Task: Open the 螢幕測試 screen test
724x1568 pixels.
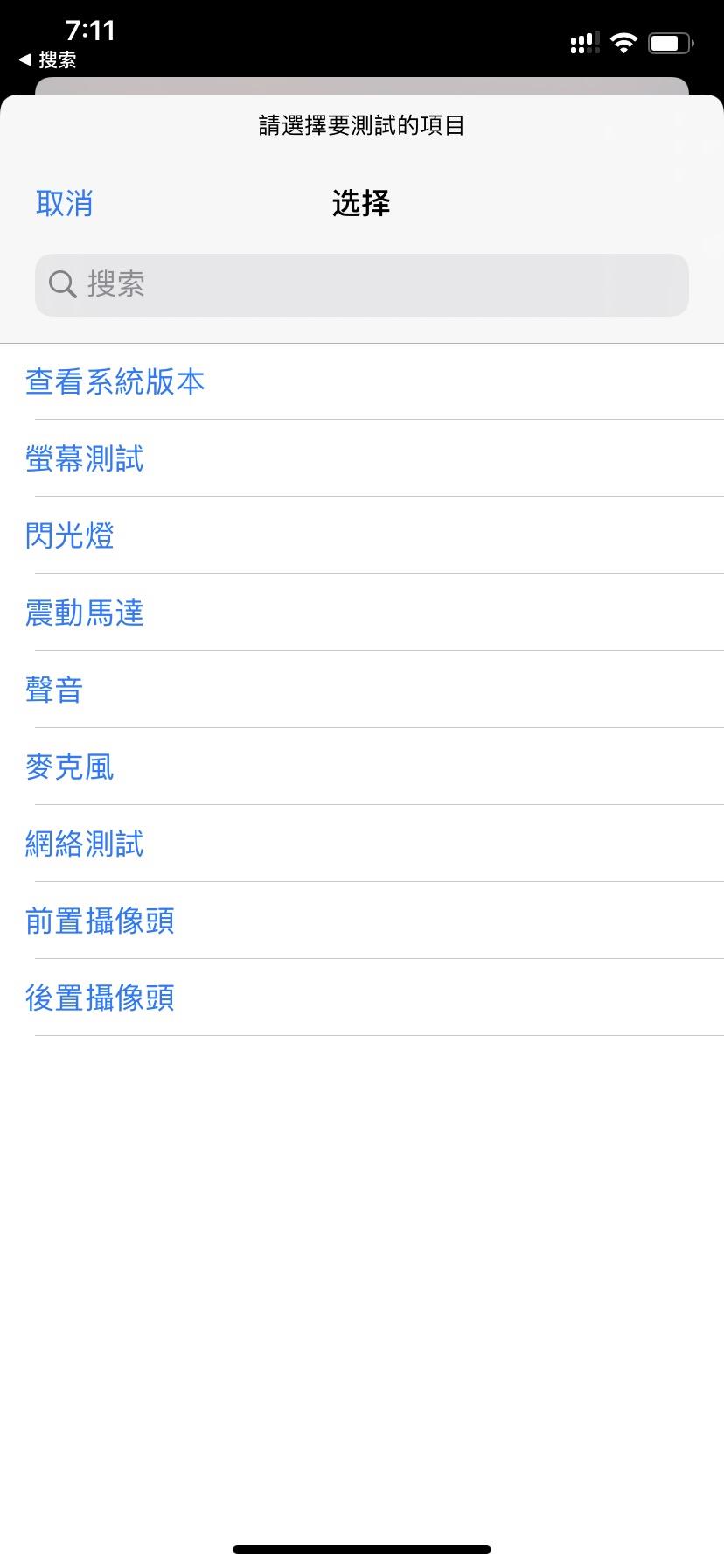Action: 85,459
